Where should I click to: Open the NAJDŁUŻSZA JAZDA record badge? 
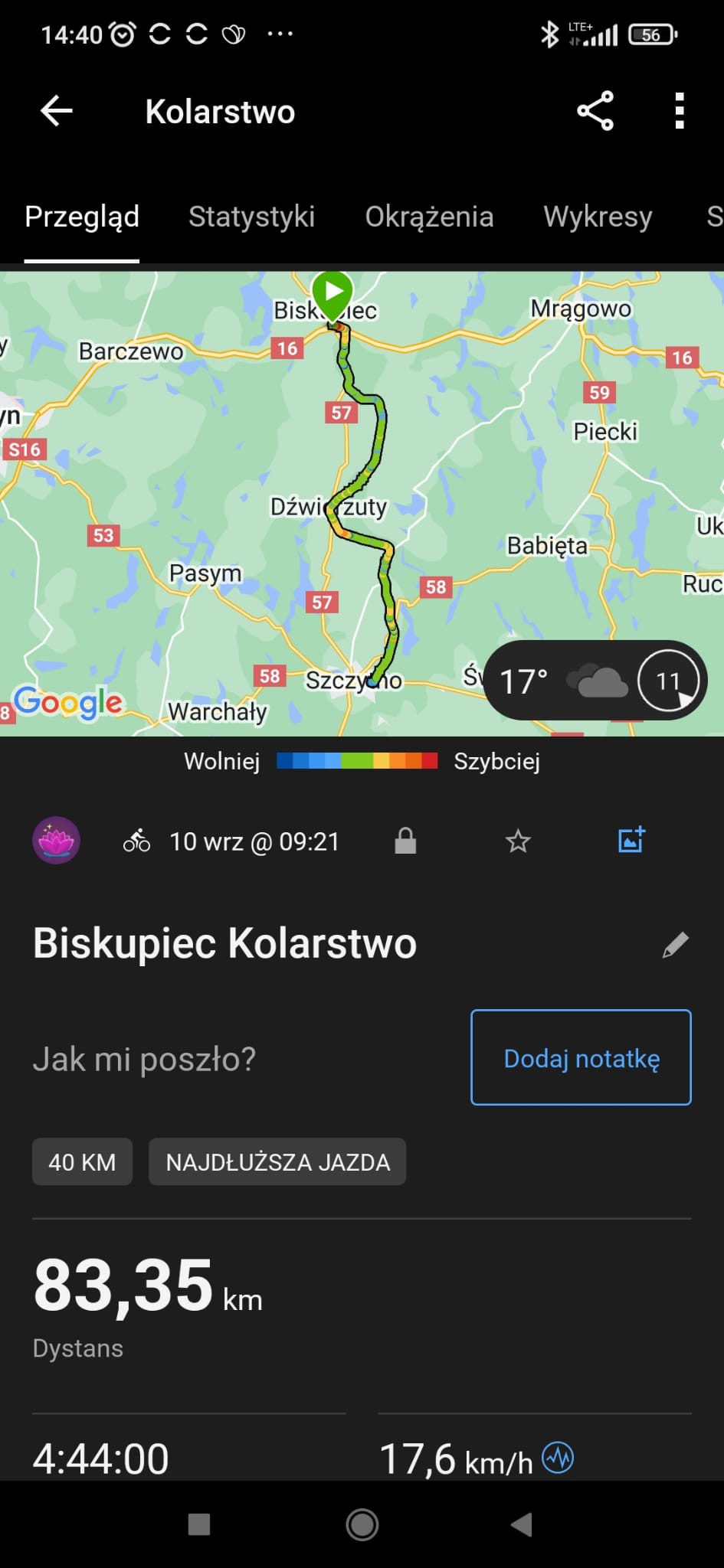point(277,1162)
